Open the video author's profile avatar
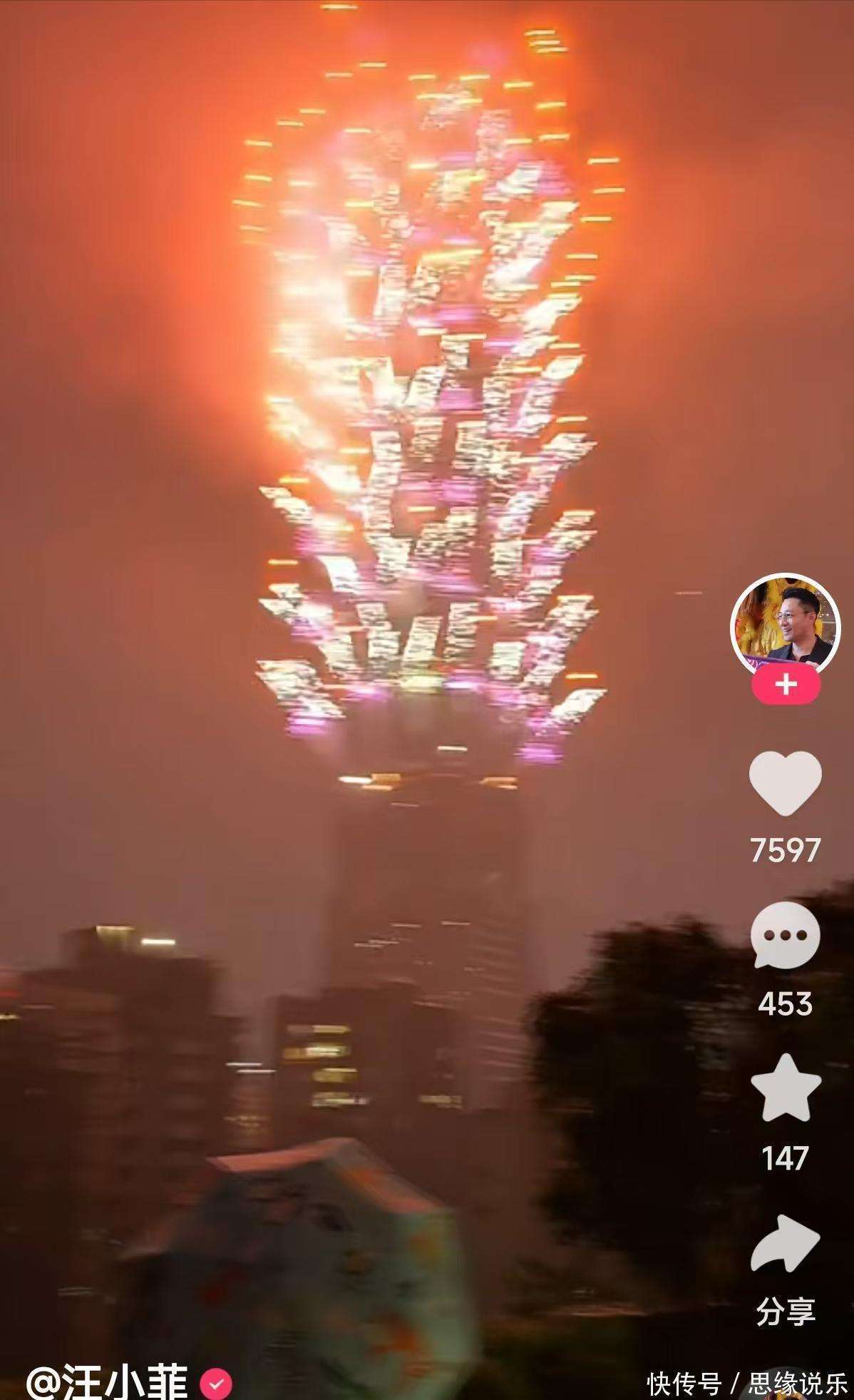Viewport: 854px width, 1400px height. click(x=785, y=625)
